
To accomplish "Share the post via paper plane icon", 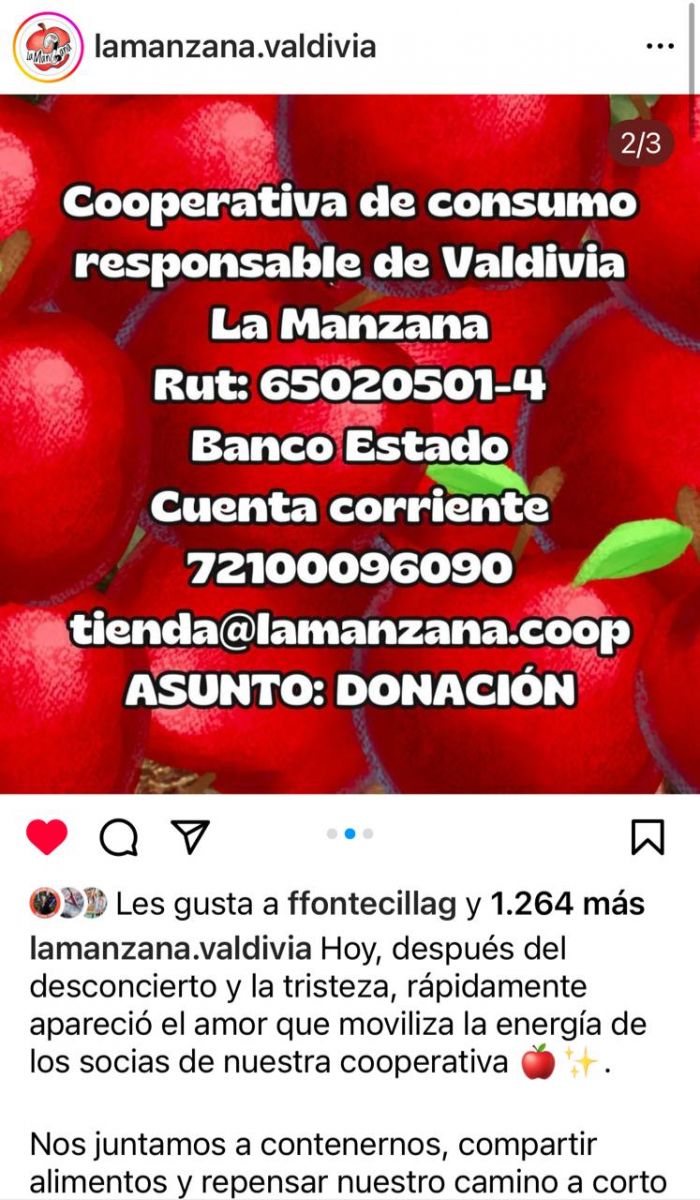I will tap(189, 837).
